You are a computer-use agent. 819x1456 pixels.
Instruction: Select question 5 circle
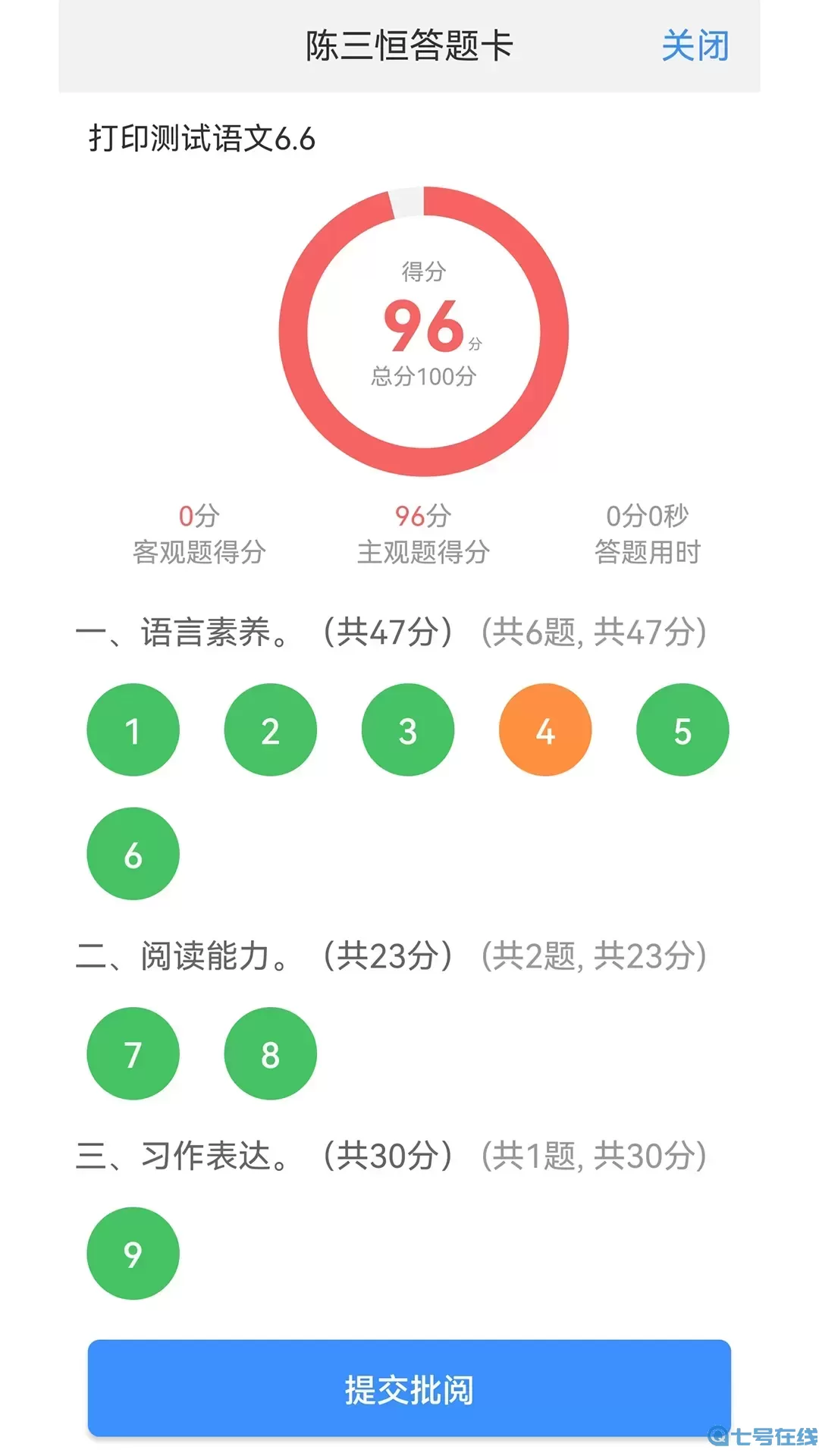pos(682,730)
